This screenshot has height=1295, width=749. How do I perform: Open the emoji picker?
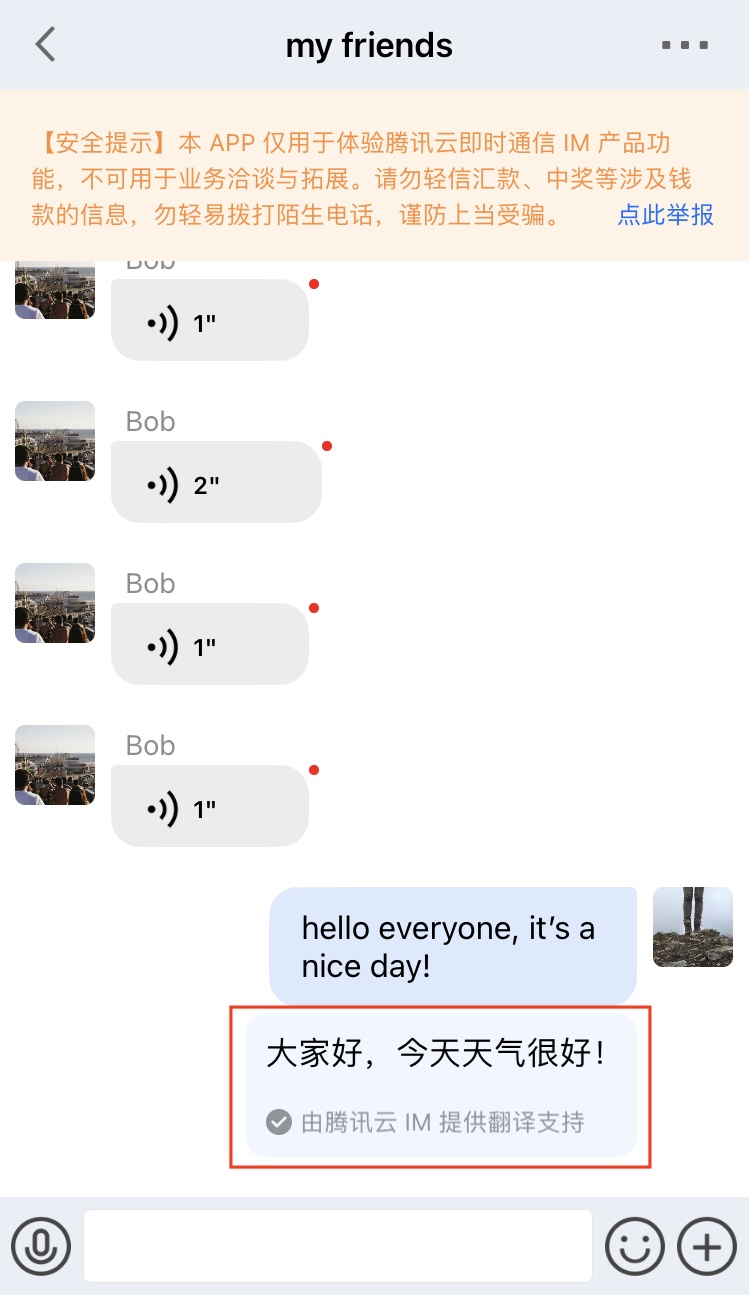[x=634, y=1246]
